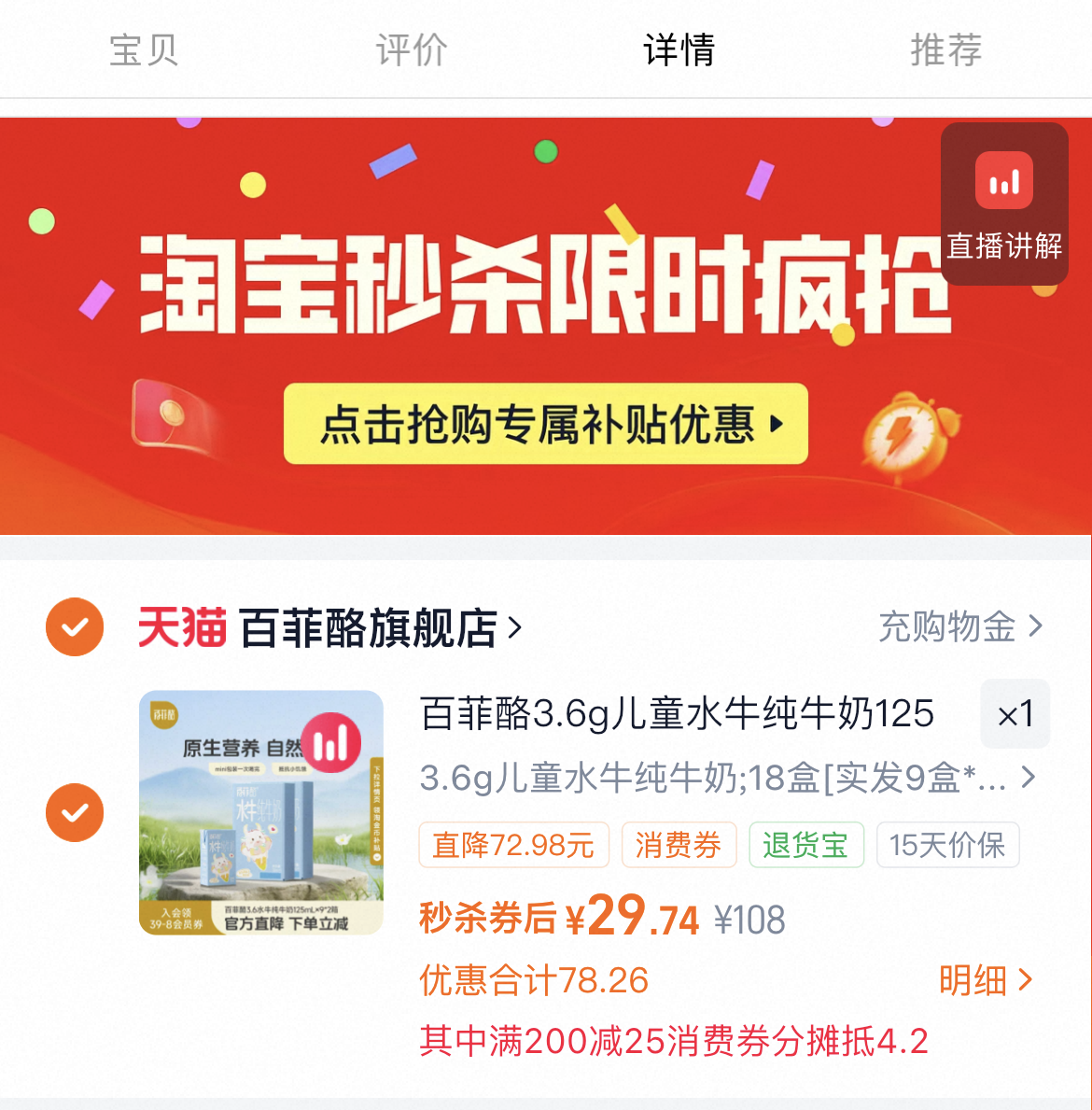The width and height of the screenshot is (1092, 1110).
Task: Open the 直播讲解 live button
Action: 1004,204
